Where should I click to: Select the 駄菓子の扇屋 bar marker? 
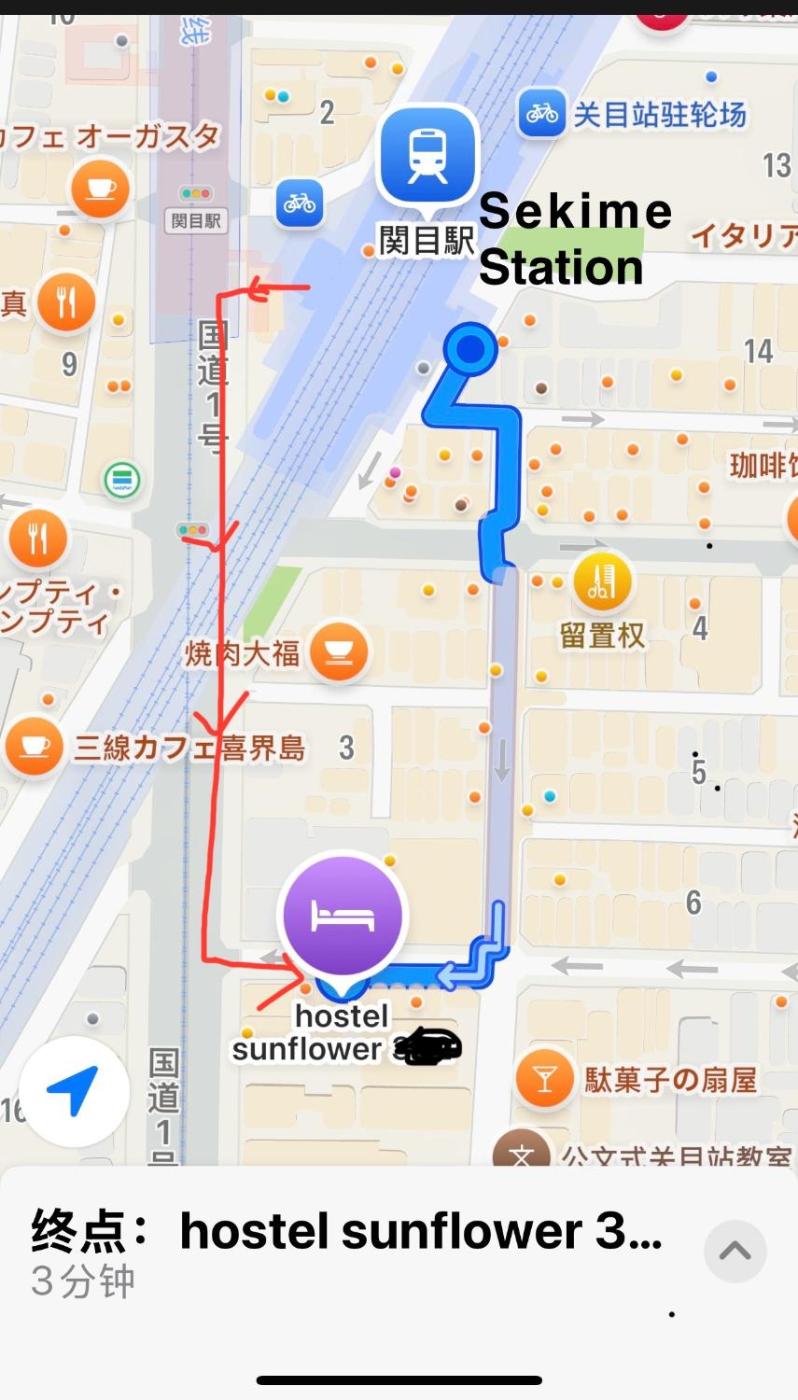pos(546,1080)
